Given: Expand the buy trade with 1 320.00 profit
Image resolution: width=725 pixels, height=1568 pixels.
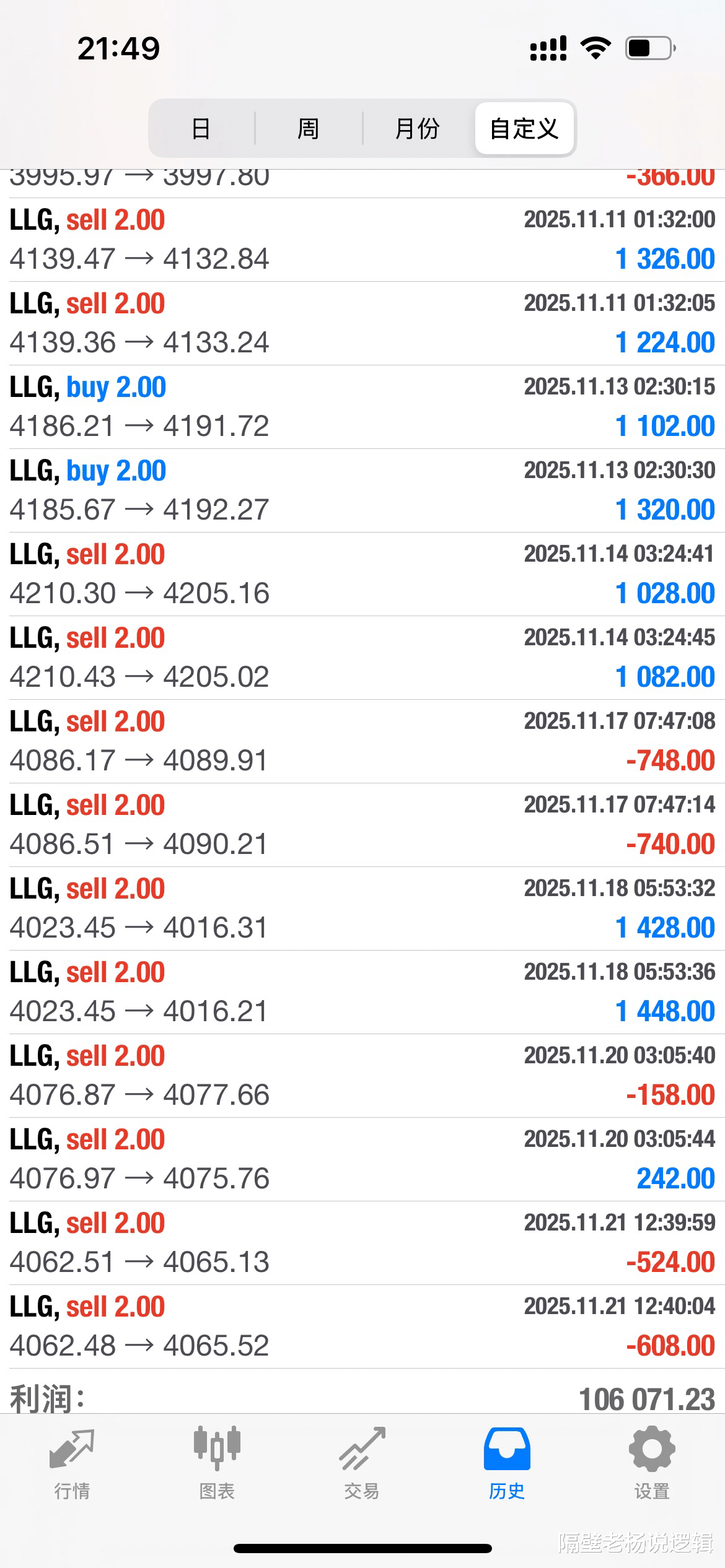Looking at the screenshot, I should [x=362, y=490].
